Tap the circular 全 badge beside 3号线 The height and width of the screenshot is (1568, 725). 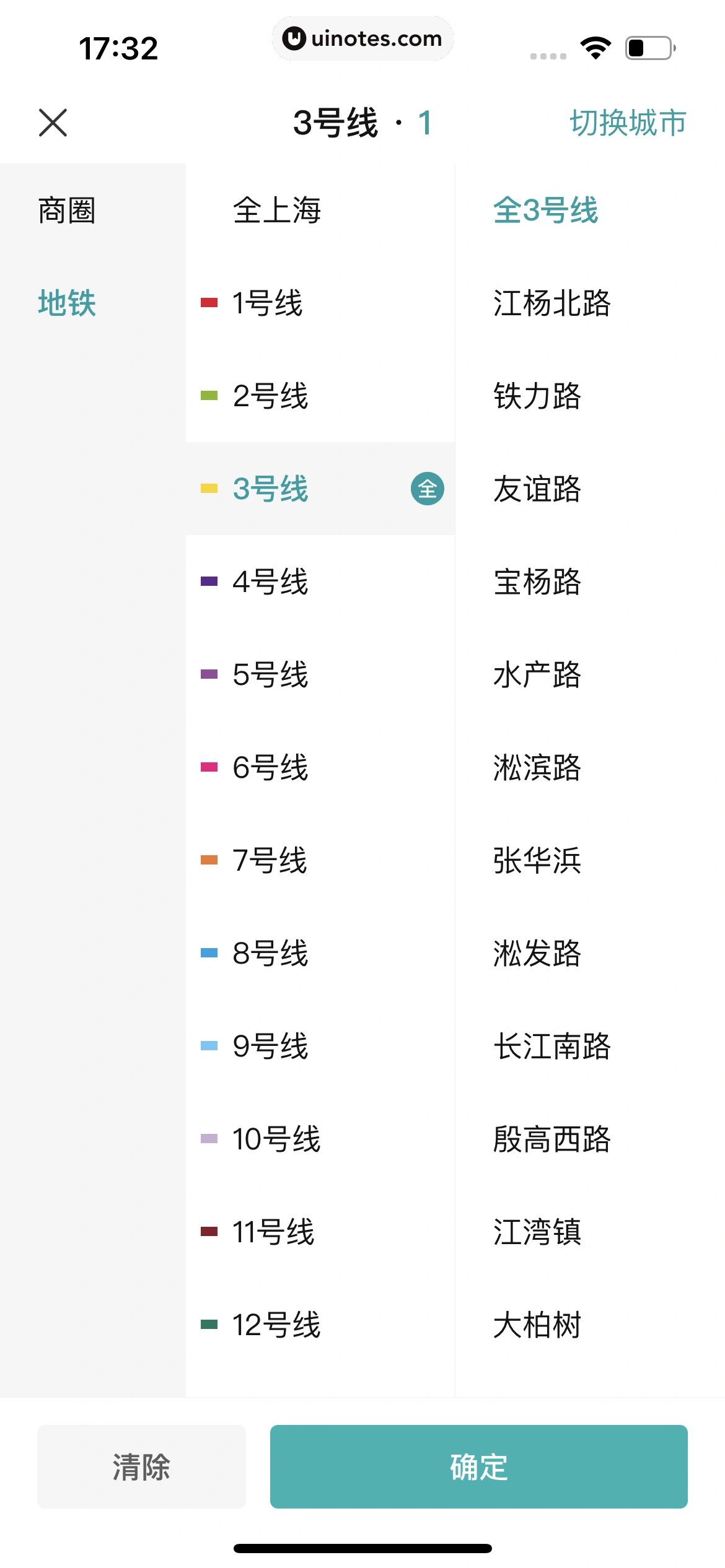[428, 489]
